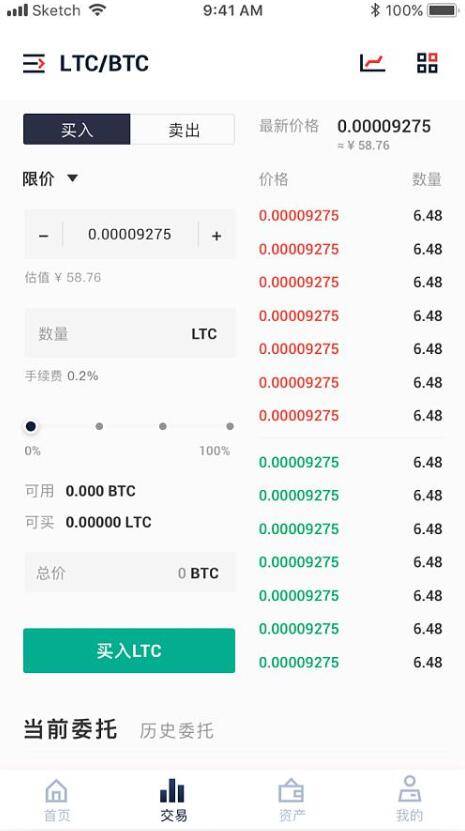View the 当前委托 current orders tab
Viewport: 465px width, 831px height.
coord(70,729)
